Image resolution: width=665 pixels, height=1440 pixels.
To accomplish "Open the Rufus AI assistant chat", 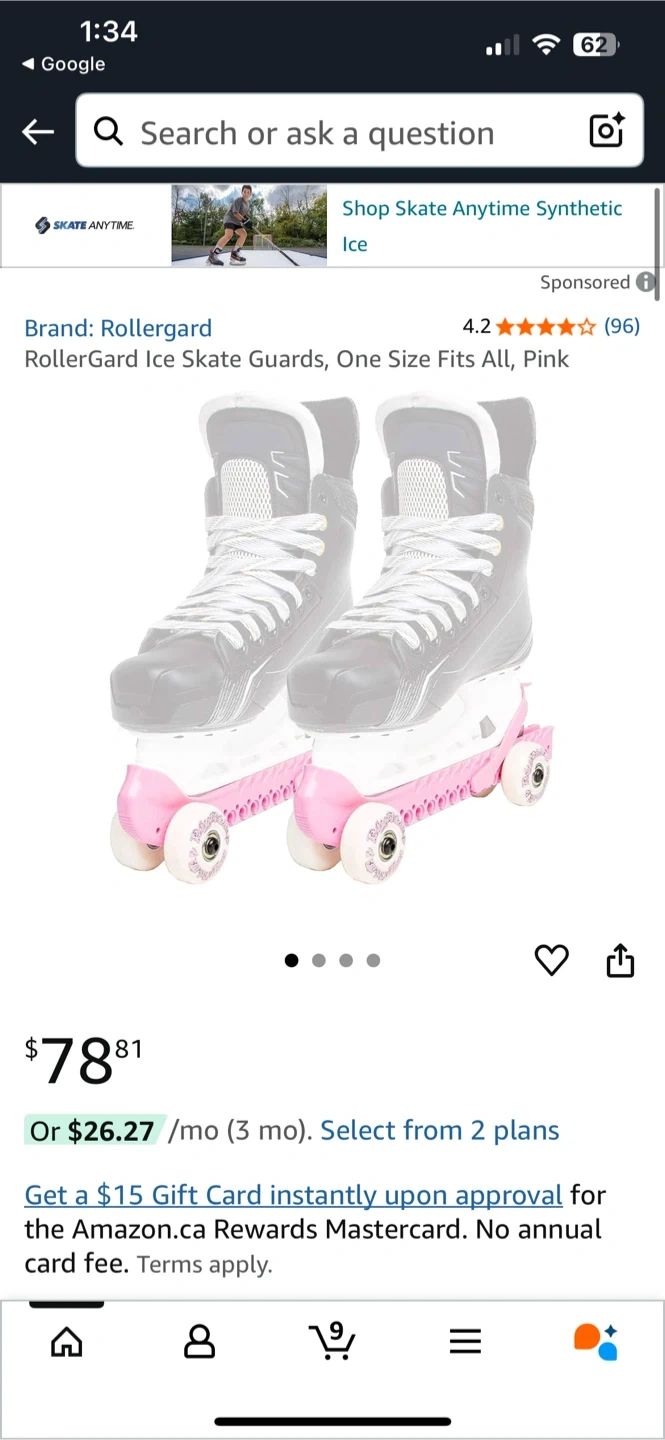I will (596, 1341).
